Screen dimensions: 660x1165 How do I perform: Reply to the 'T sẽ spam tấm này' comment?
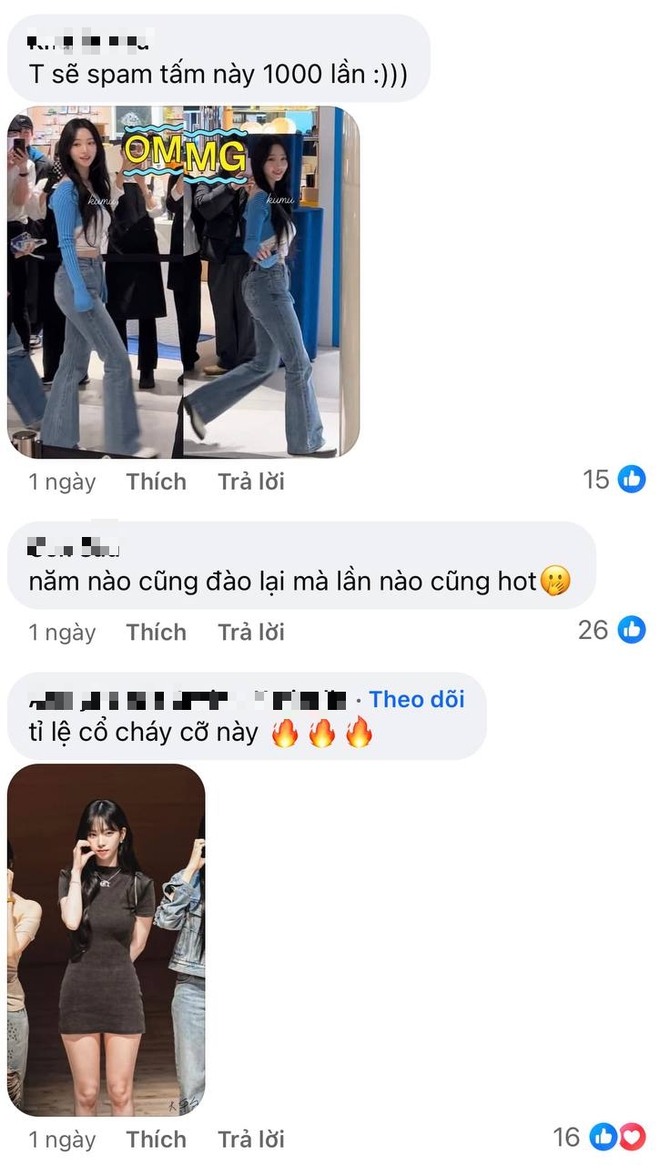coord(251,481)
